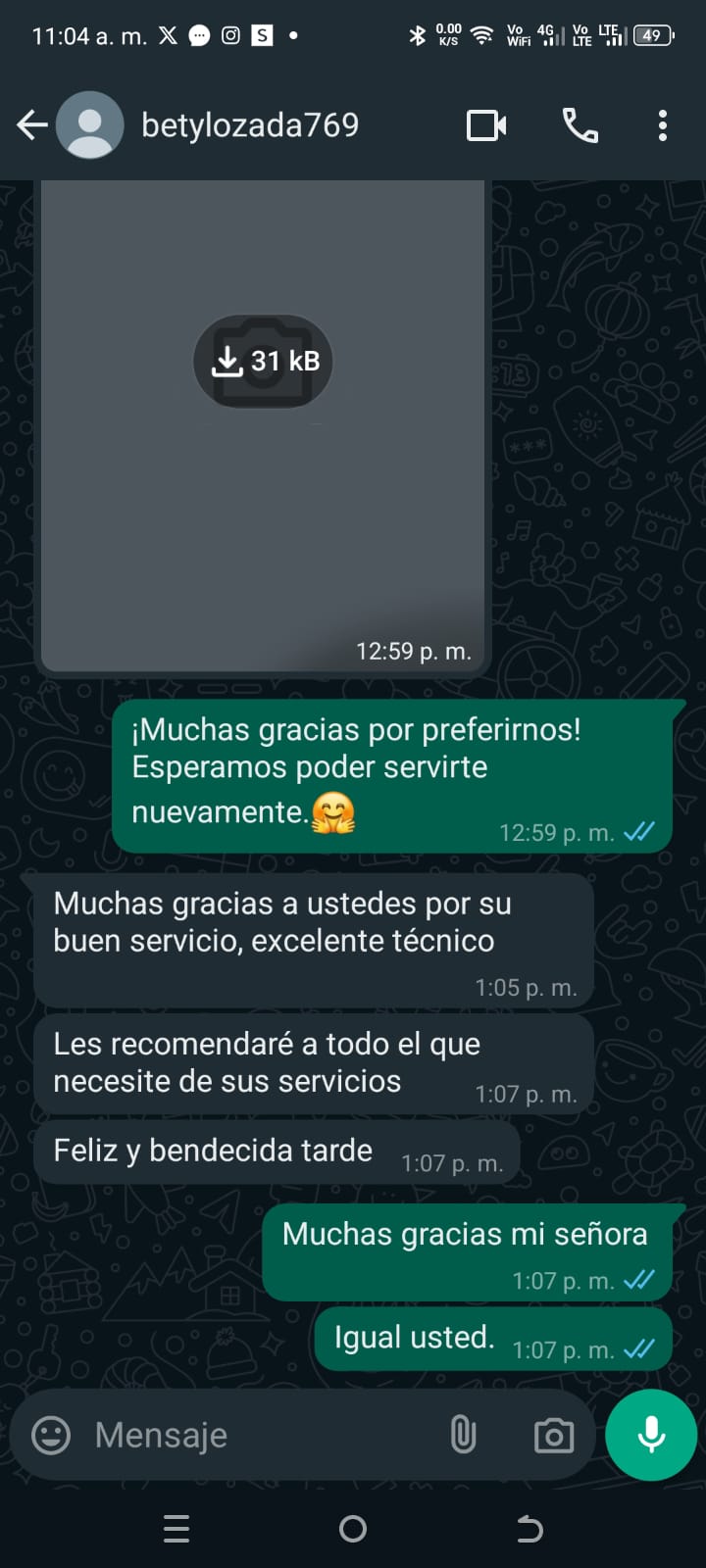Tap the Mensaje text field
The width and height of the screenshot is (706, 1568).
tap(255, 1436)
